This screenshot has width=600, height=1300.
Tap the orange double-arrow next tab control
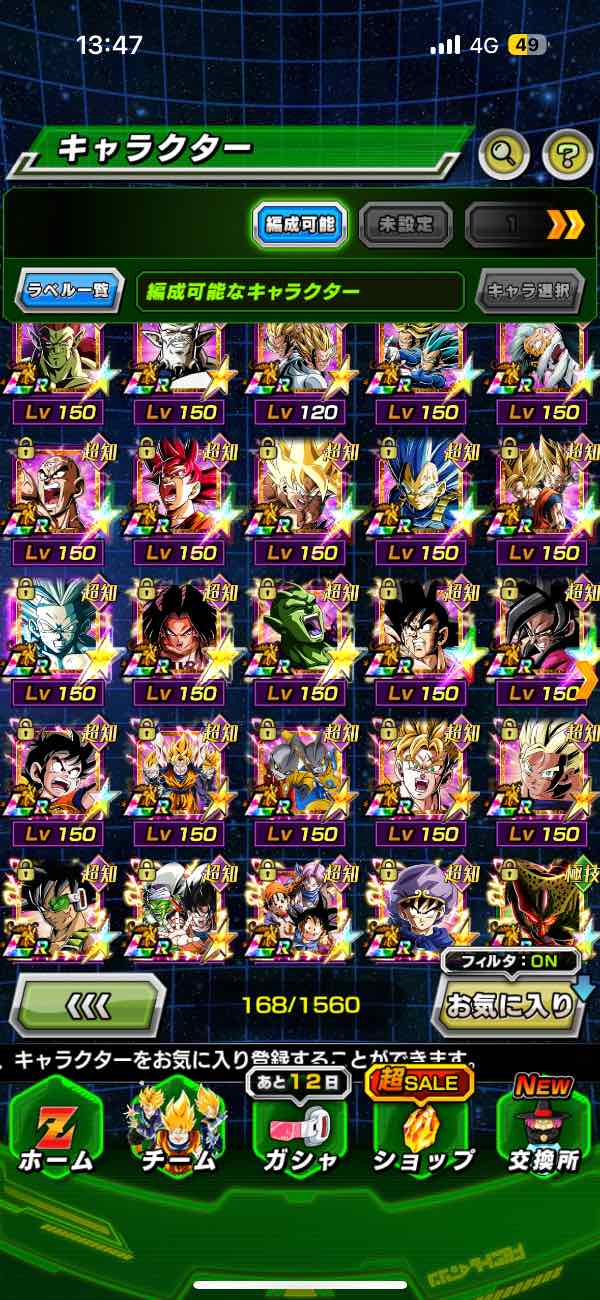point(565,225)
